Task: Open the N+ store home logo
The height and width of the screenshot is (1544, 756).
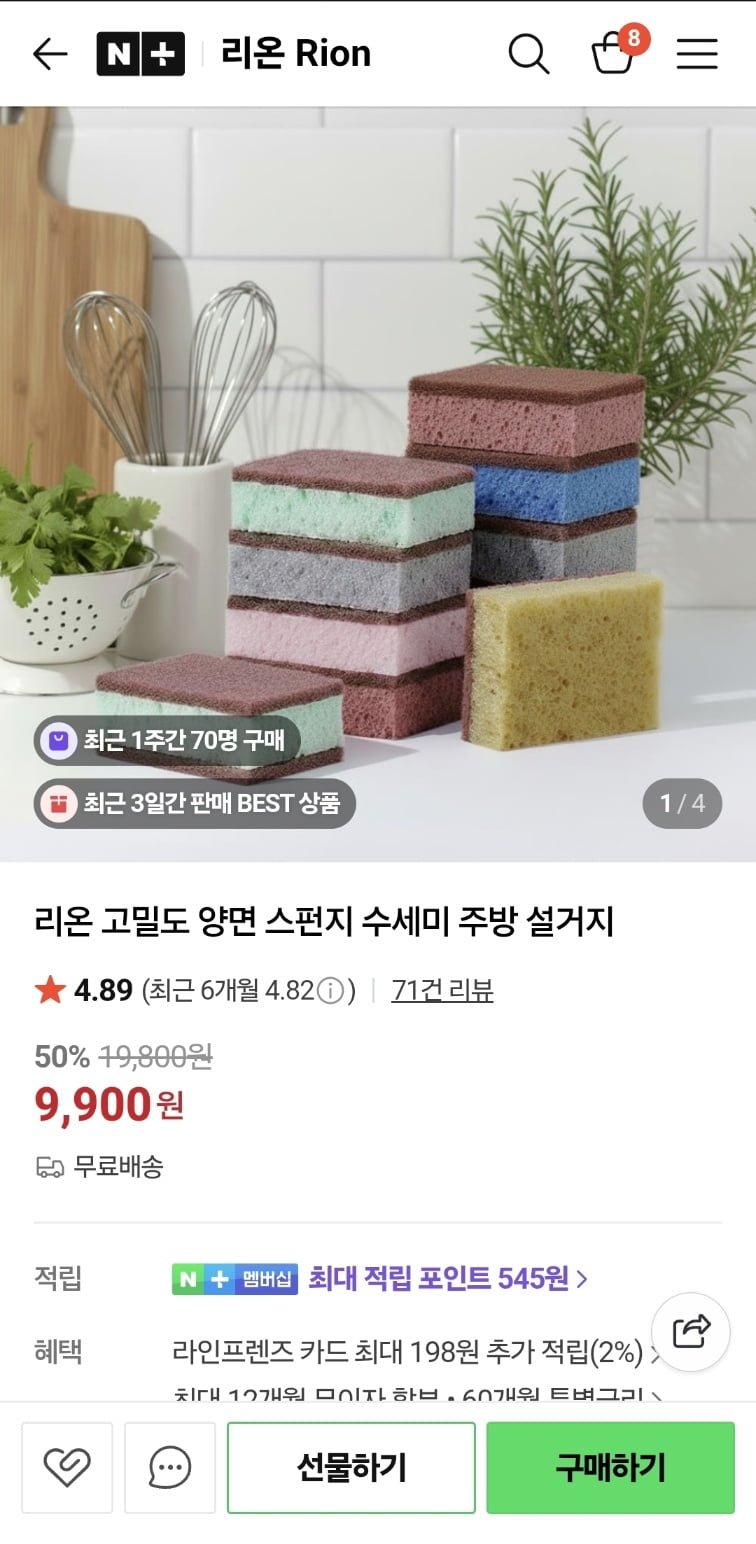Action: [140, 54]
